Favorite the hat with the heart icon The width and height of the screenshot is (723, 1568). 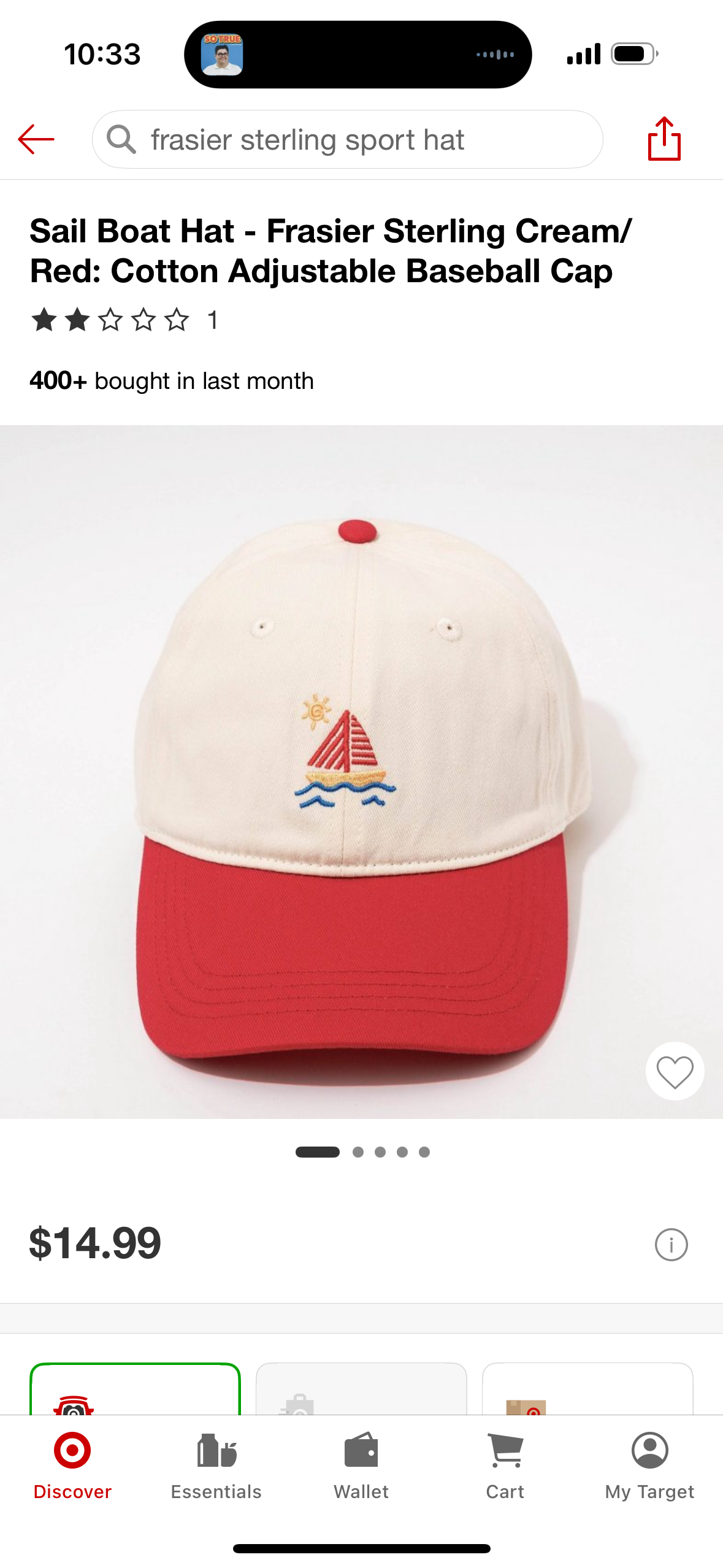coord(675,1072)
